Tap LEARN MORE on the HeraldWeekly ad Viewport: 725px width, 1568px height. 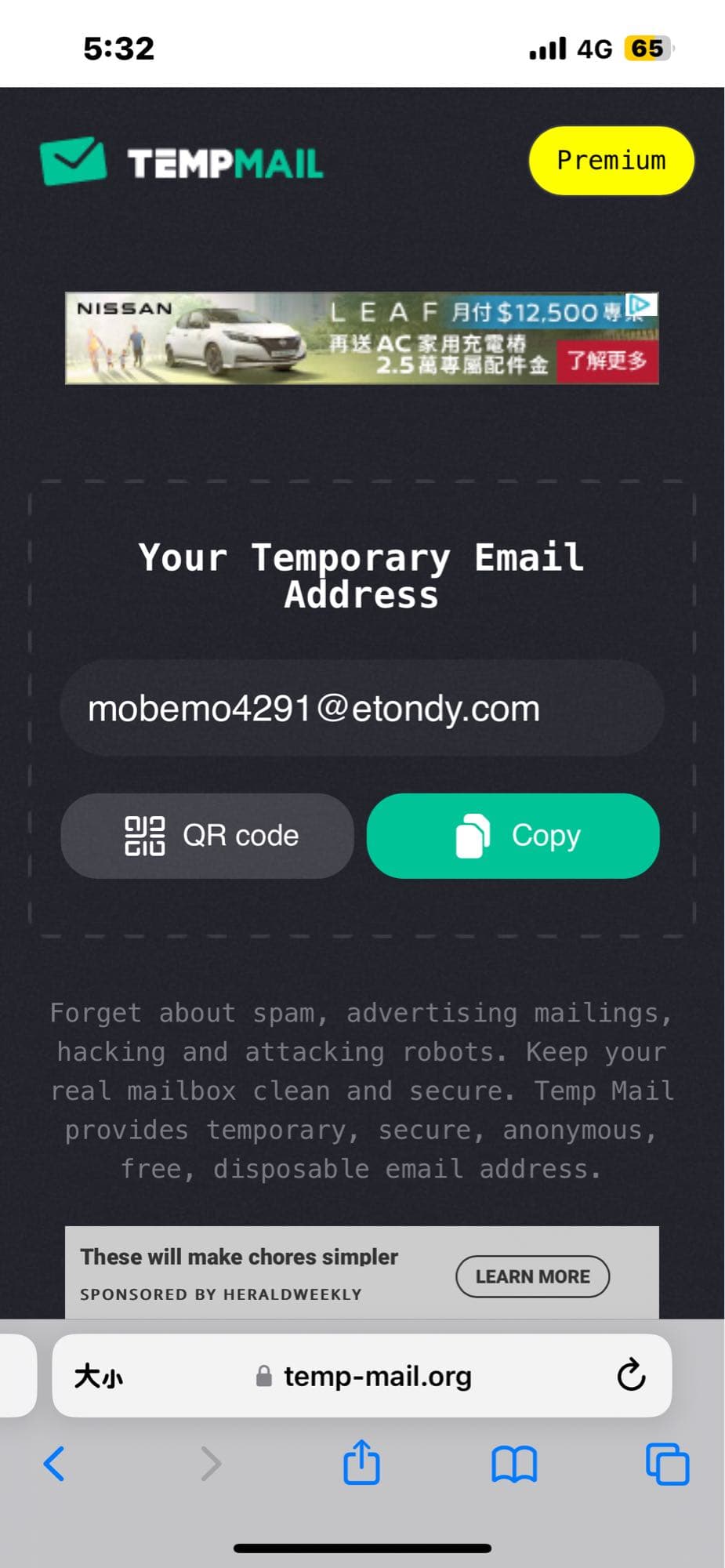tap(532, 1276)
